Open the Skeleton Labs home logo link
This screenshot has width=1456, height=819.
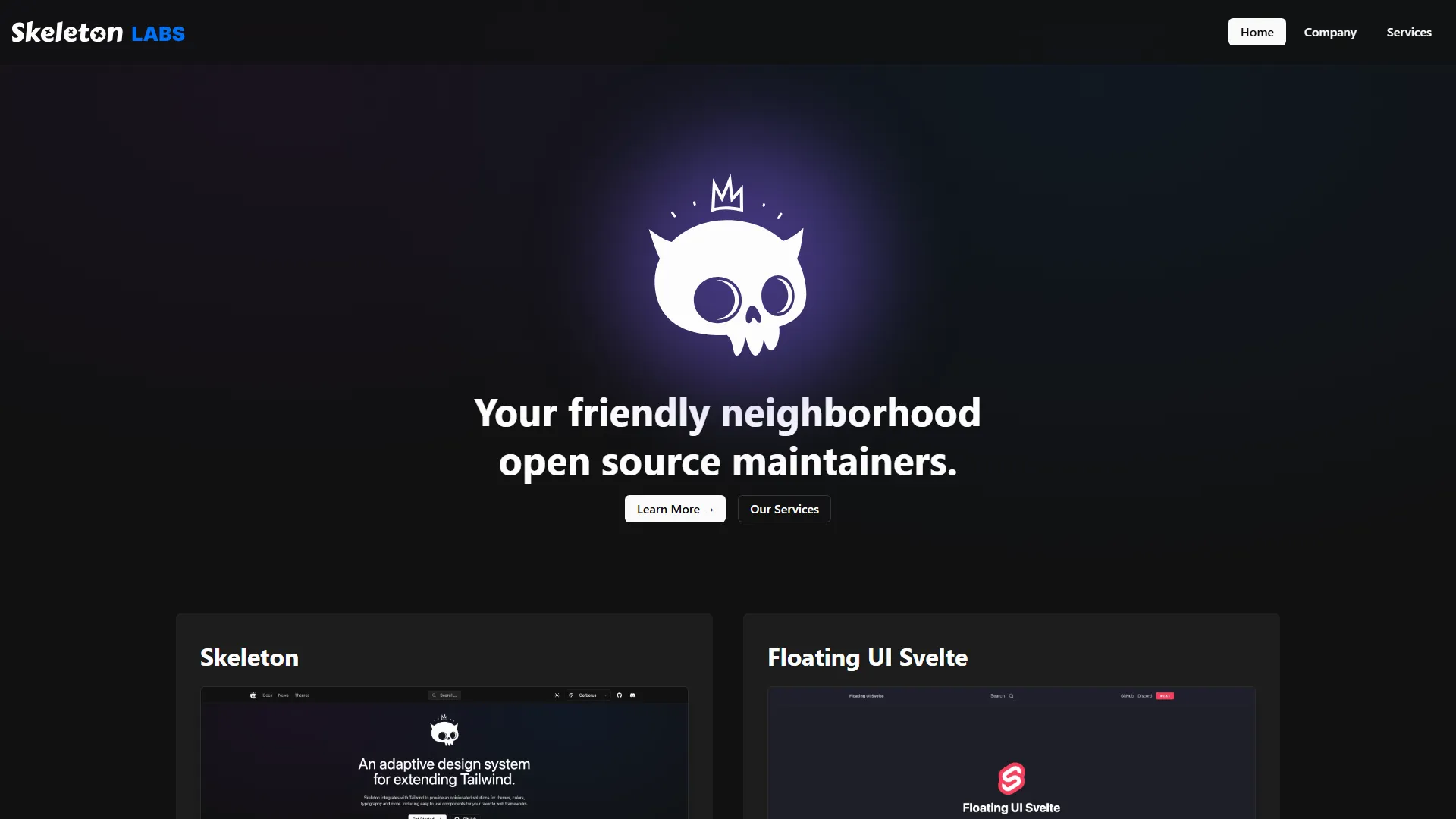coord(98,33)
